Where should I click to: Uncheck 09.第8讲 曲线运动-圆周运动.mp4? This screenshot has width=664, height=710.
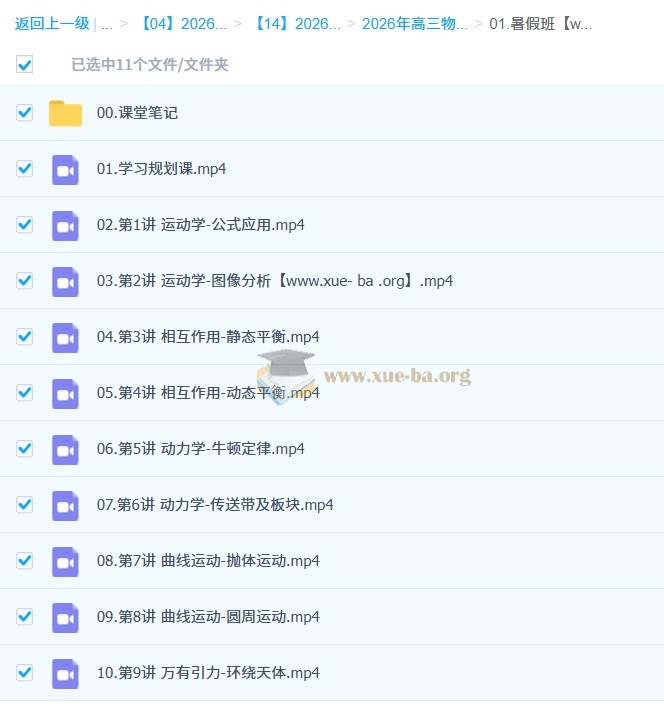pos(25,617)
